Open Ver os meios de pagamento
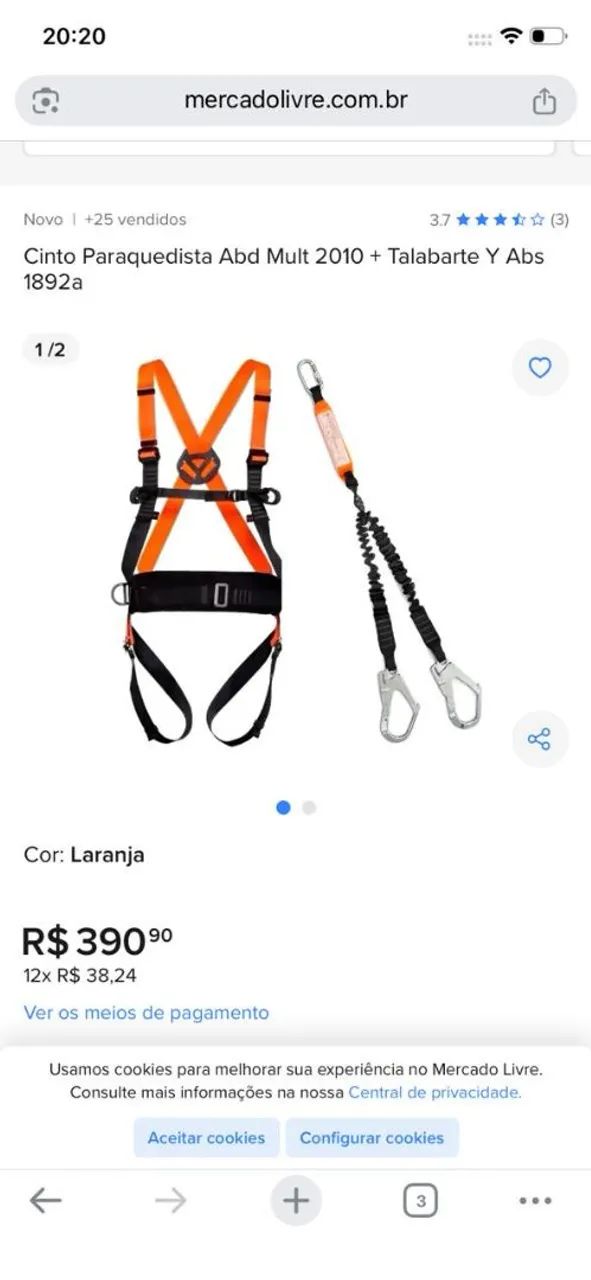 [146, 1013]
